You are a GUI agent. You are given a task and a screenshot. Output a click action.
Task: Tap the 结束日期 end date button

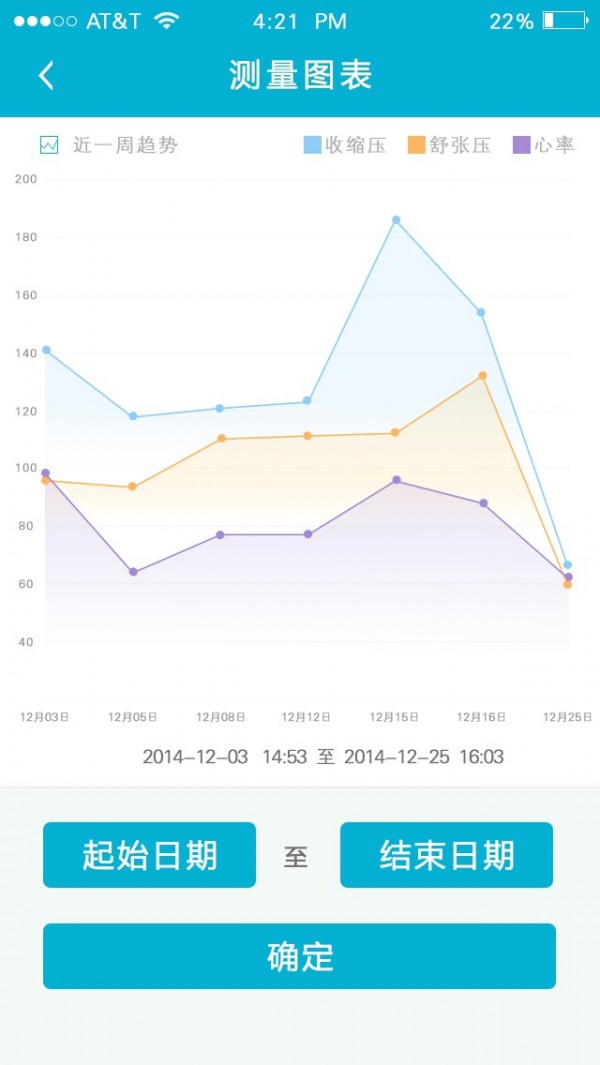pos(446,855)
